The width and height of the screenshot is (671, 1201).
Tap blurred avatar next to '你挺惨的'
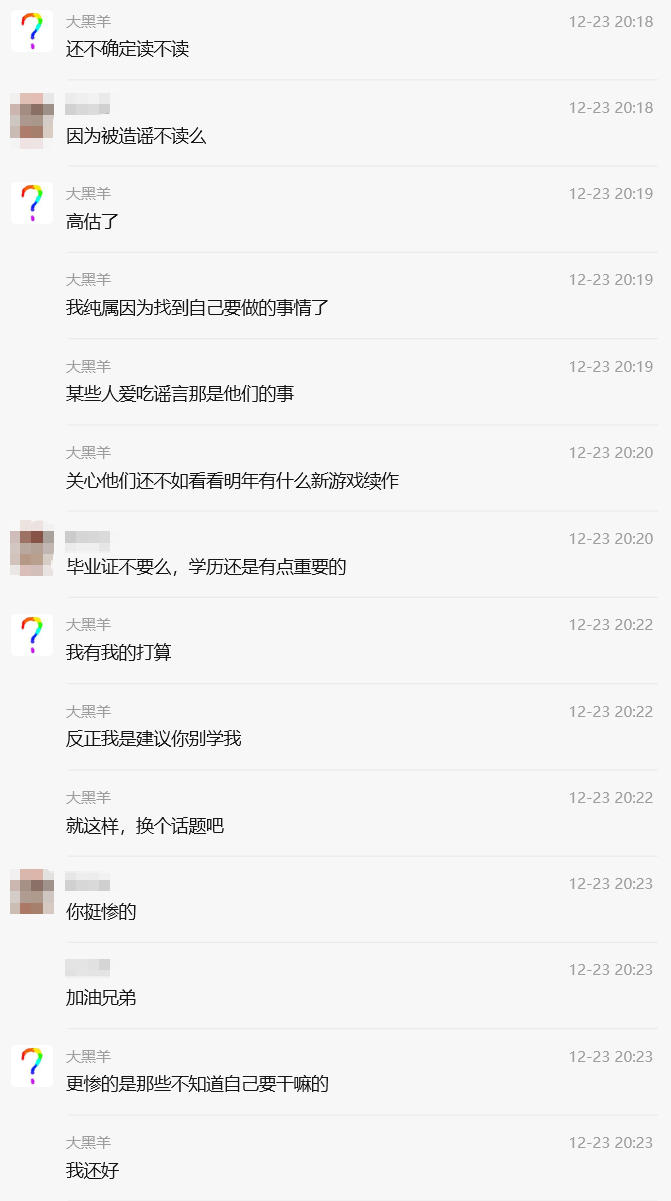click(x=32, y=892)
